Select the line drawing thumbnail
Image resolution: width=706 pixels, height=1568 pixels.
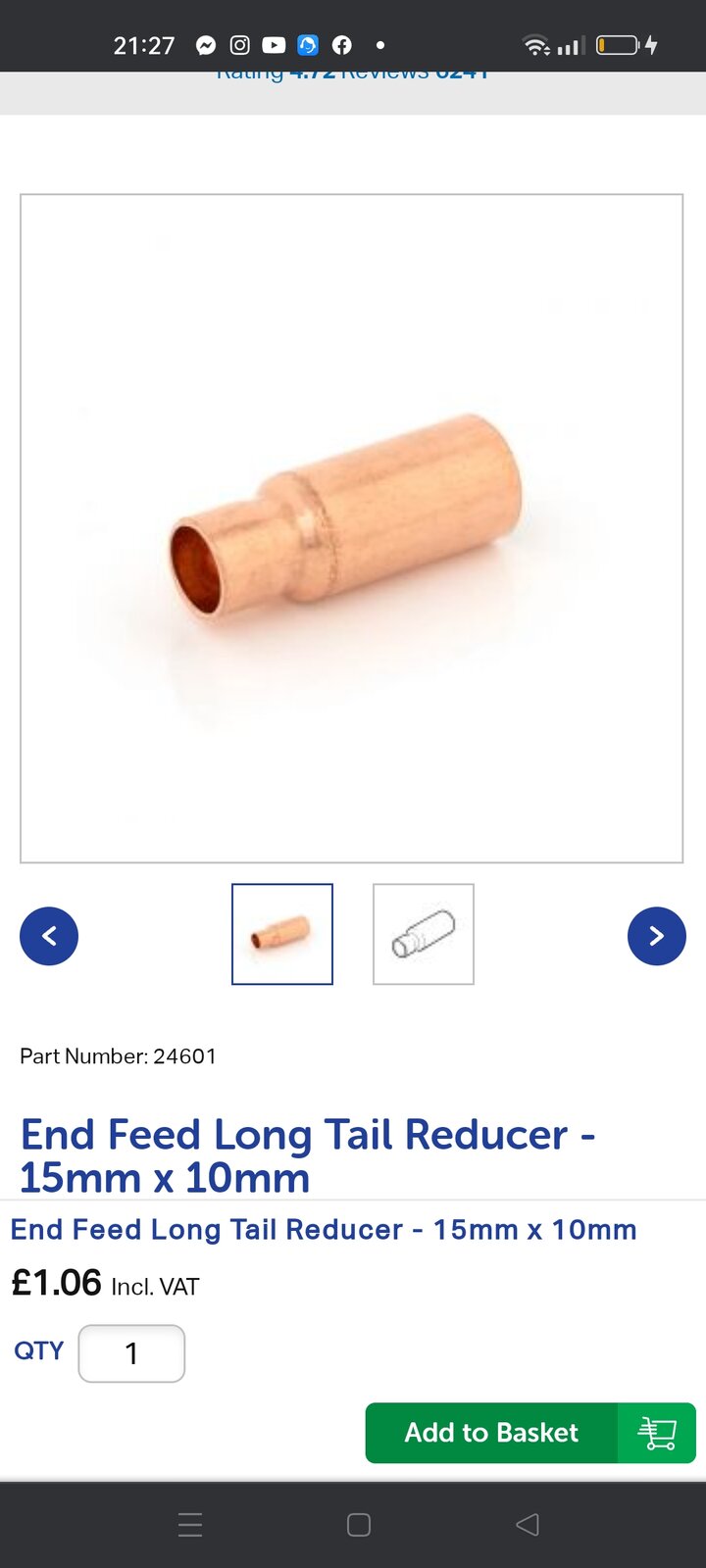point(424,934)
